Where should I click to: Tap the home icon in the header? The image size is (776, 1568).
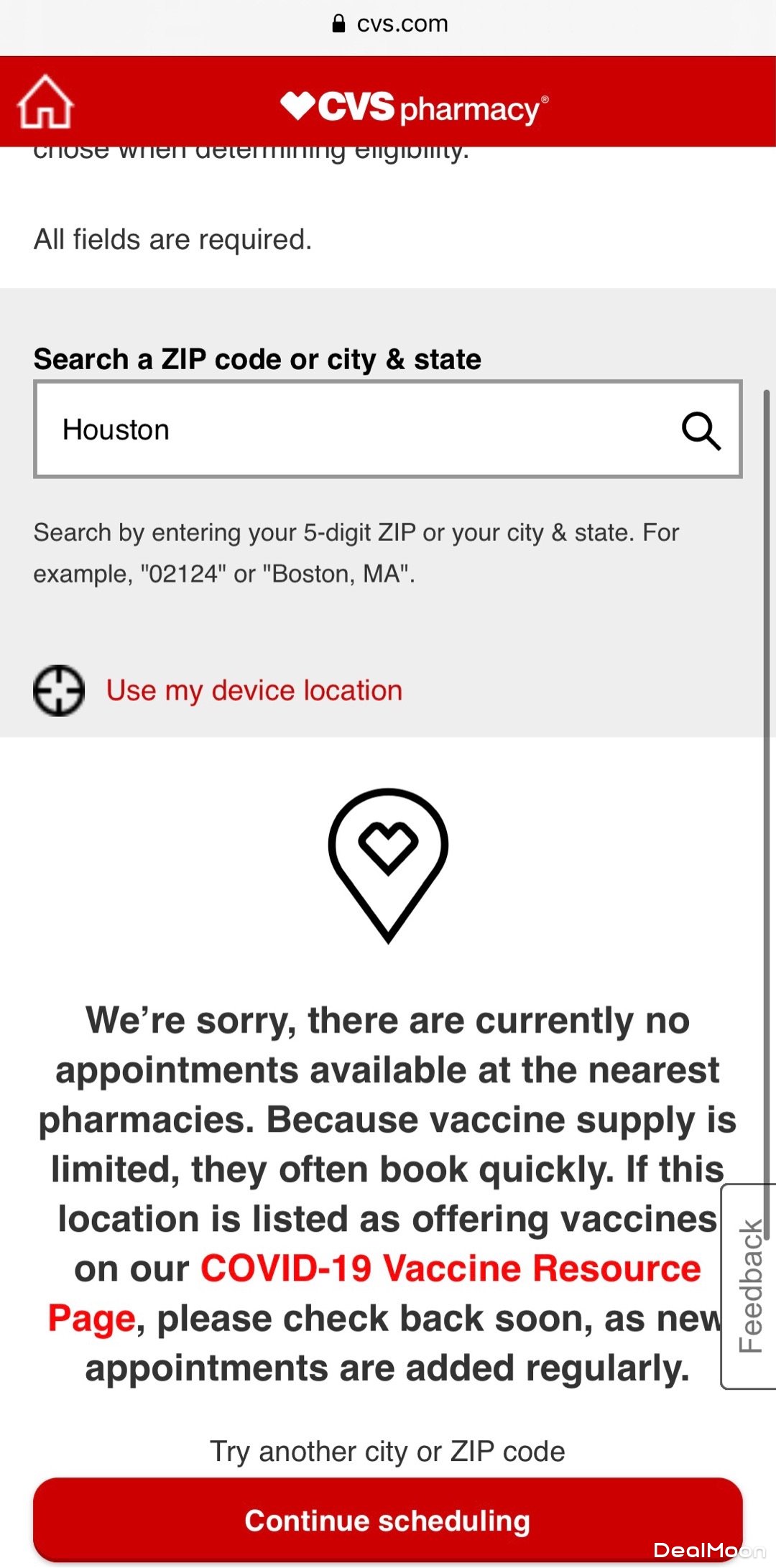(45, 102)
